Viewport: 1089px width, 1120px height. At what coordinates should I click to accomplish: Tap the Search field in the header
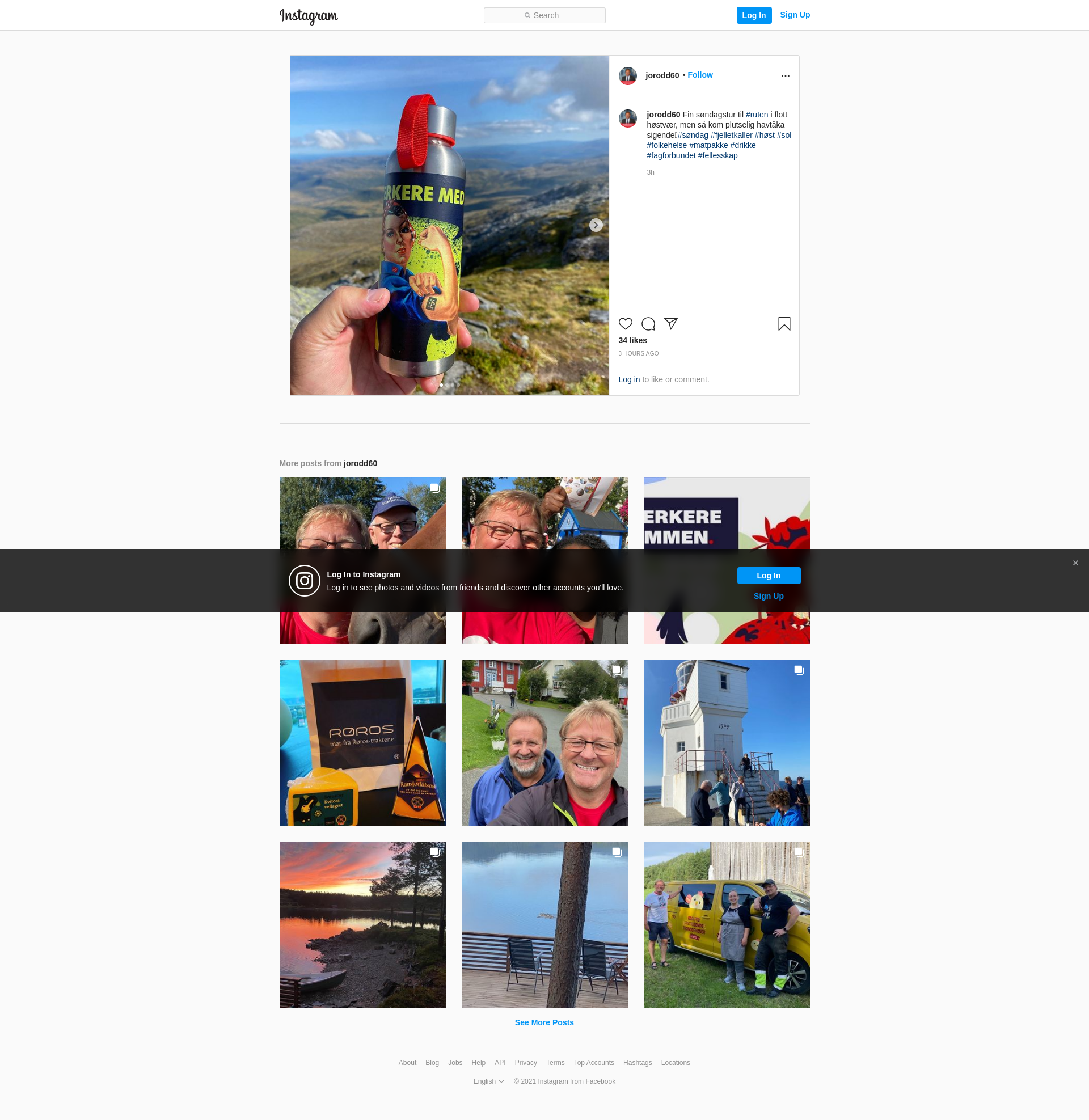[x=544, y=15]
